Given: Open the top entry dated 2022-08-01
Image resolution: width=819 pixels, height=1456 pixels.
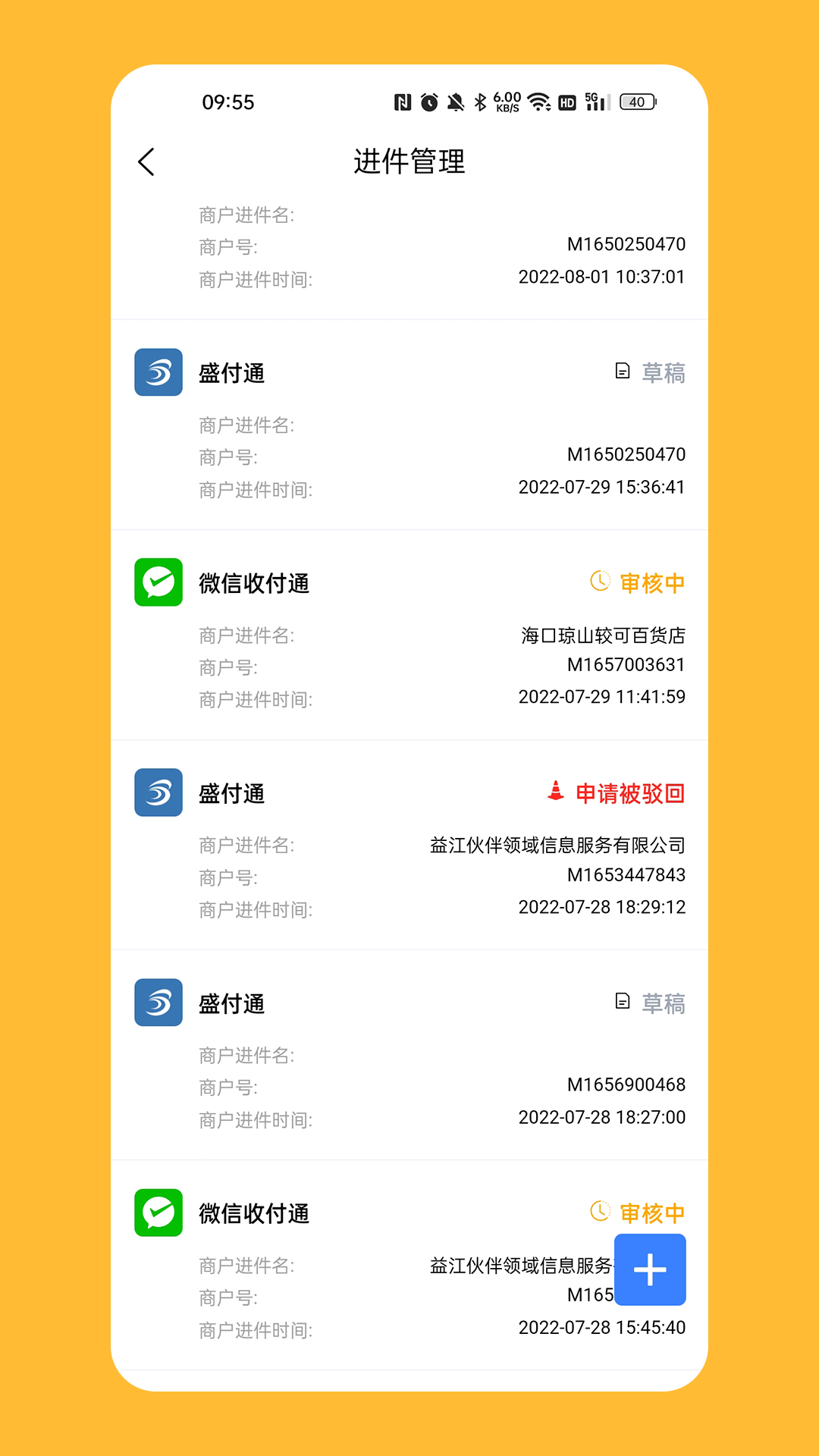Looking at the screenshot, I should tap(409, 246).
